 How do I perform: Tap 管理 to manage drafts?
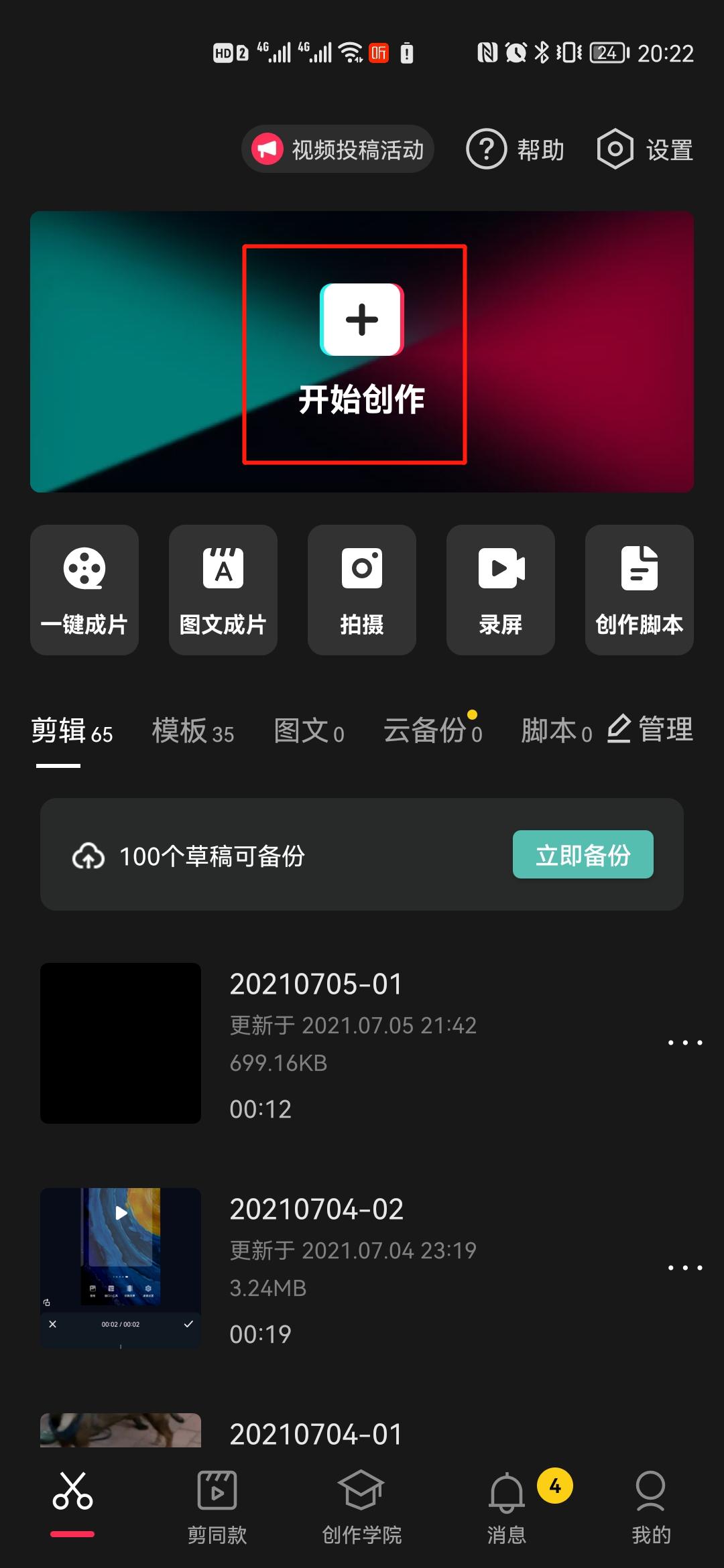click(650, 729)
